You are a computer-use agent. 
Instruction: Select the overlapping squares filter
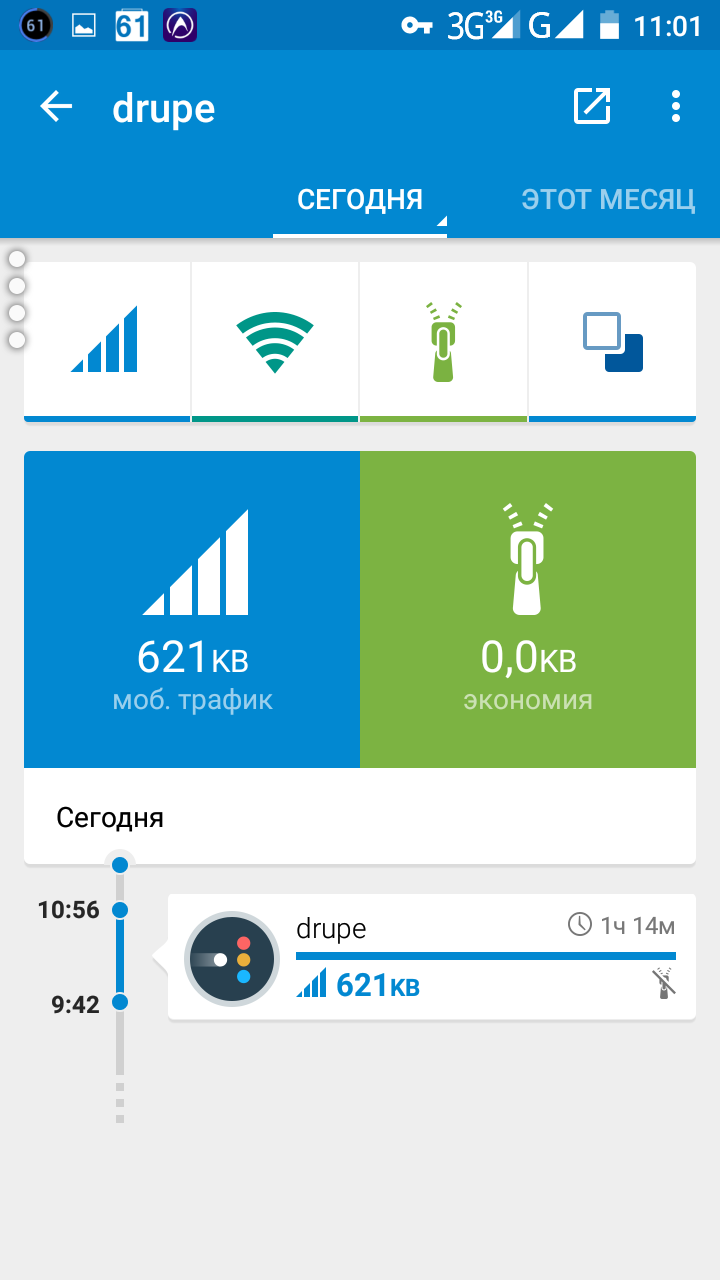(612, 341)
